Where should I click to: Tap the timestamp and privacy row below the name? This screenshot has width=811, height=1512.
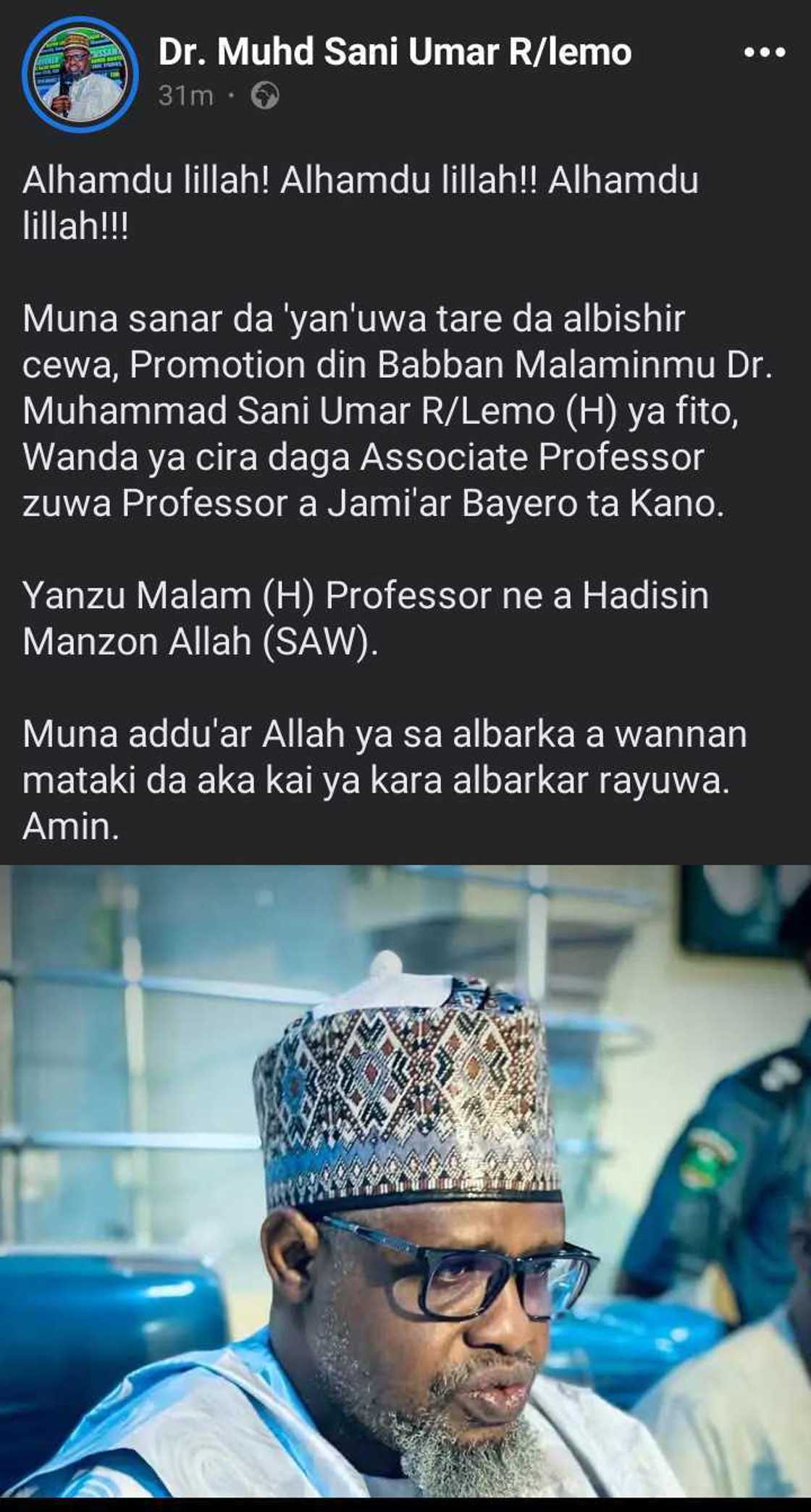click(x=217, y=93)
